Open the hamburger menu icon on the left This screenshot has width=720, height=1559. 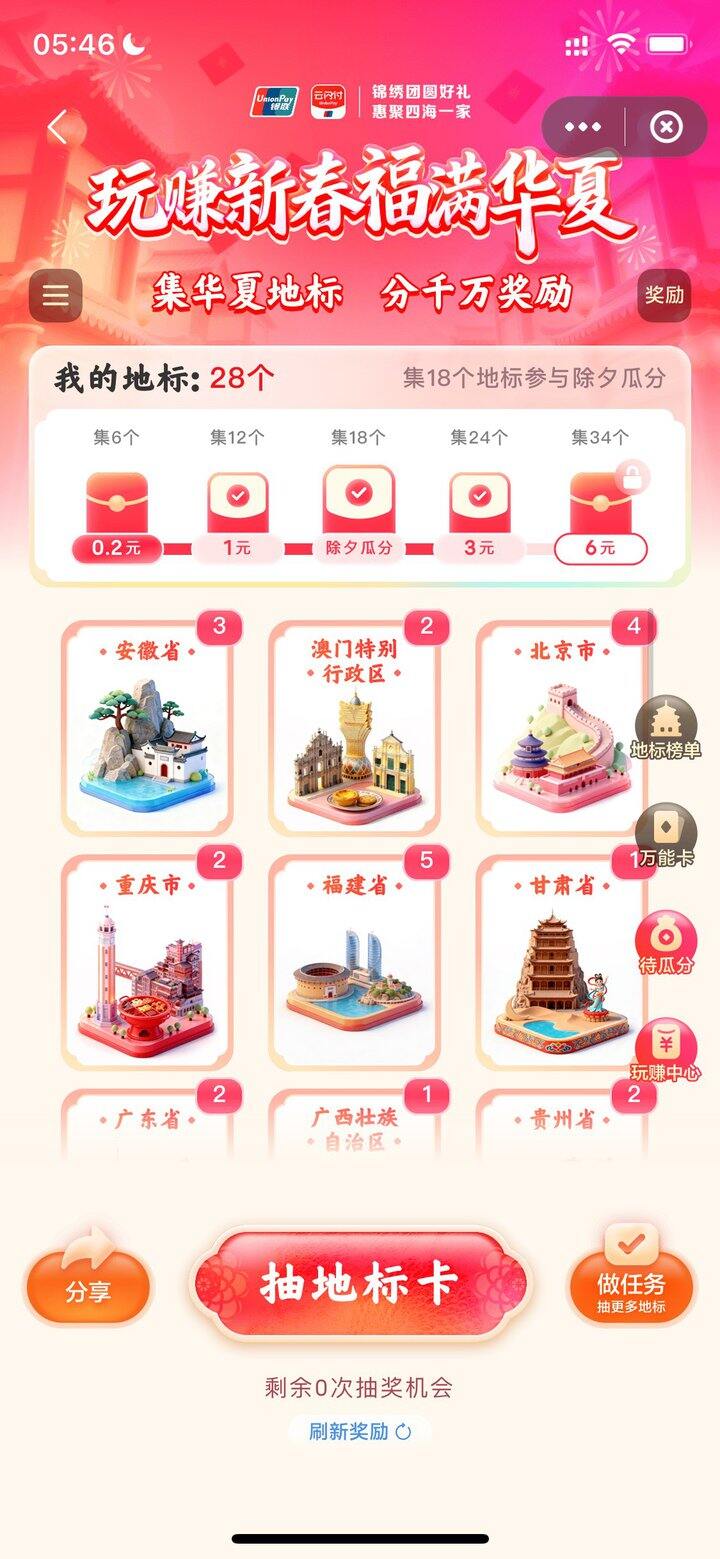click(55, 293)
